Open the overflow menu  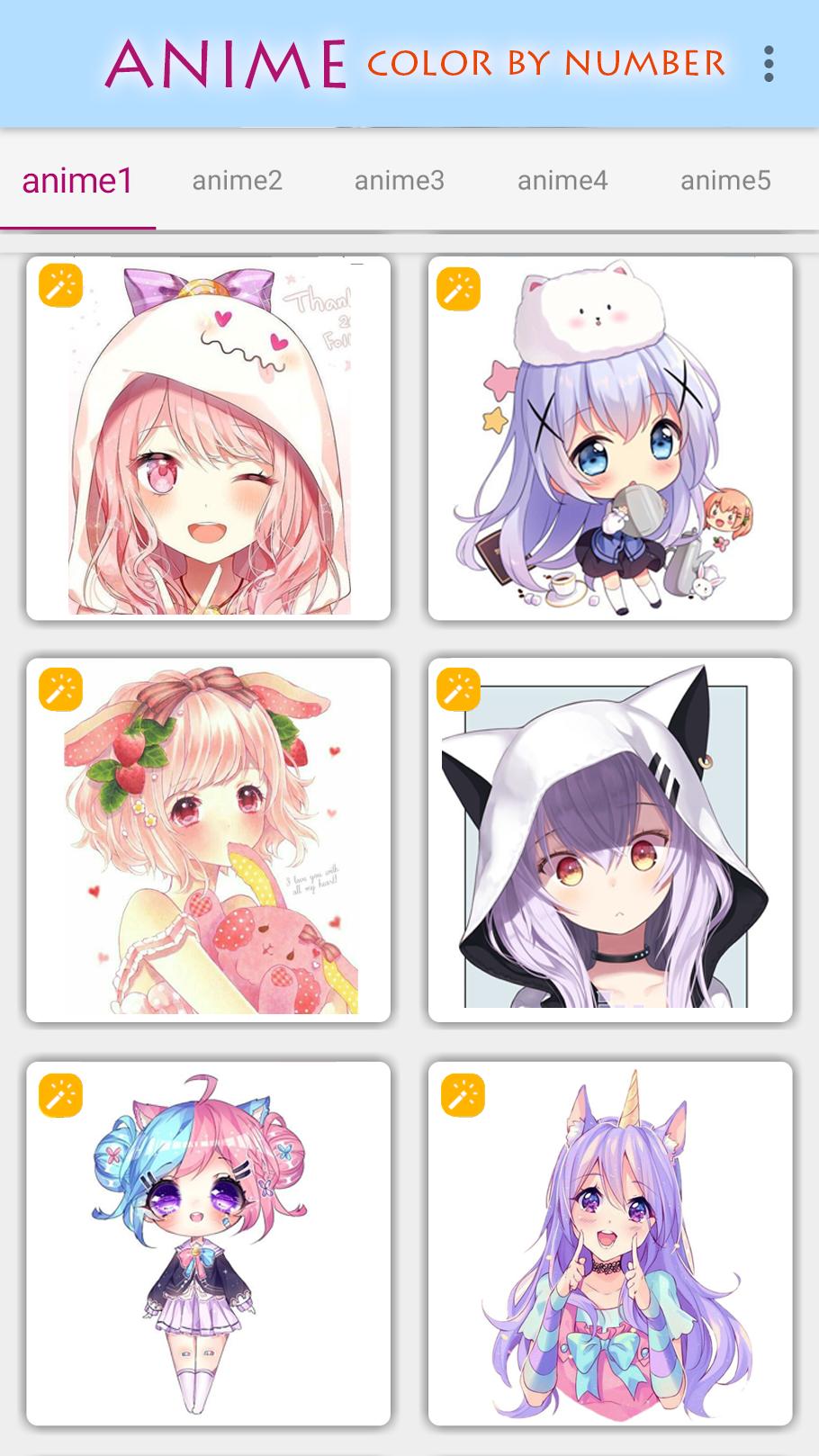[x=768, y=64]
